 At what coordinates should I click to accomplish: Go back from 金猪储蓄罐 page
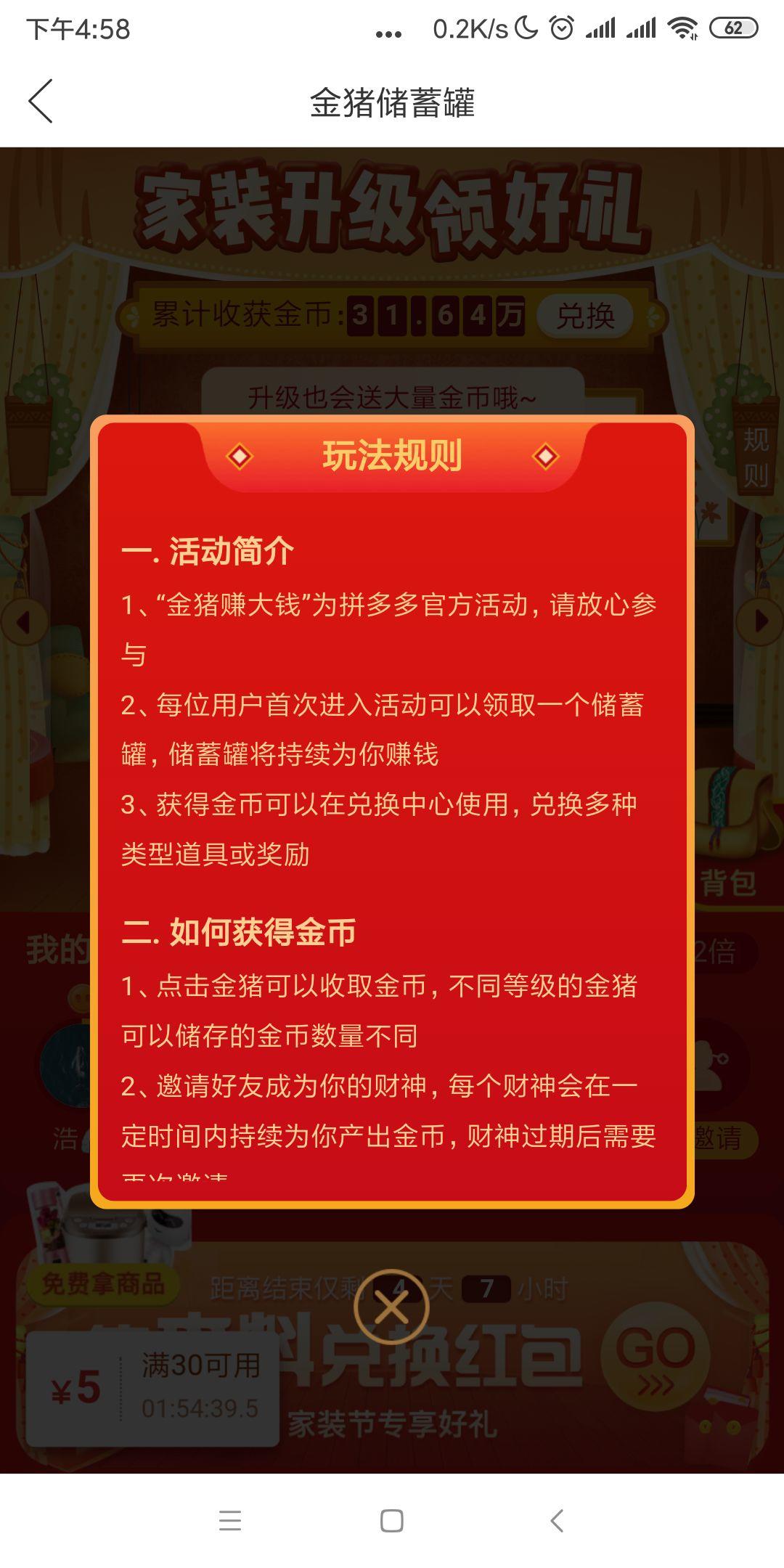41,102
